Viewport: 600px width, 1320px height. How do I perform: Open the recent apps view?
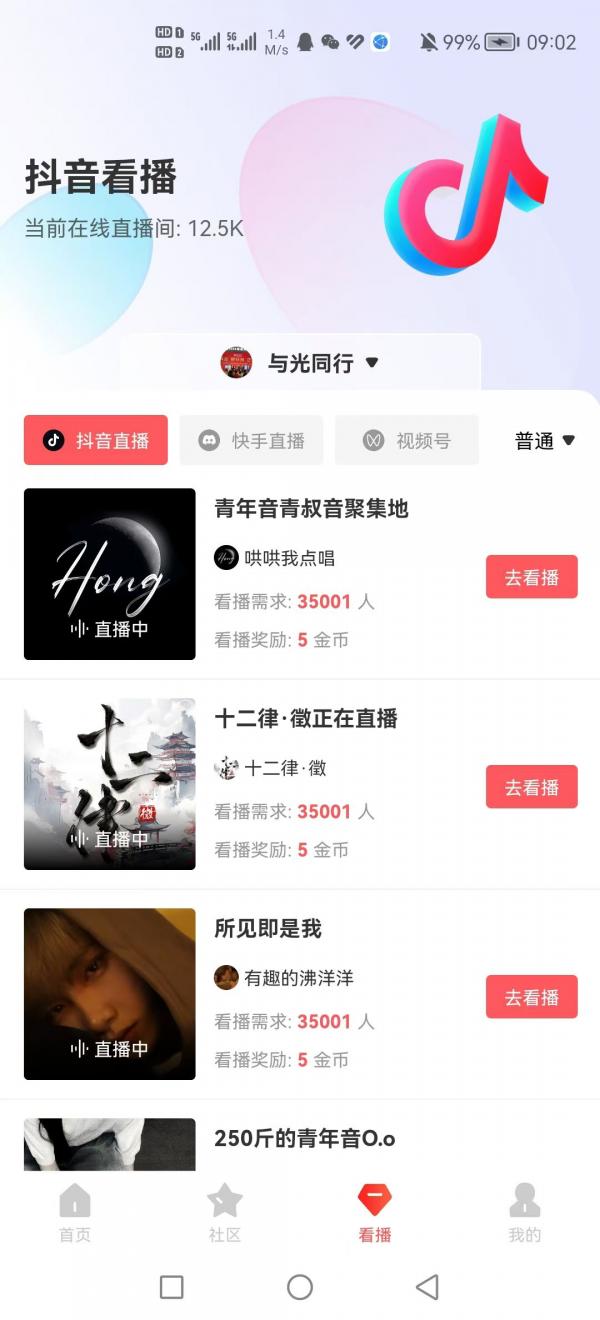172,1287
